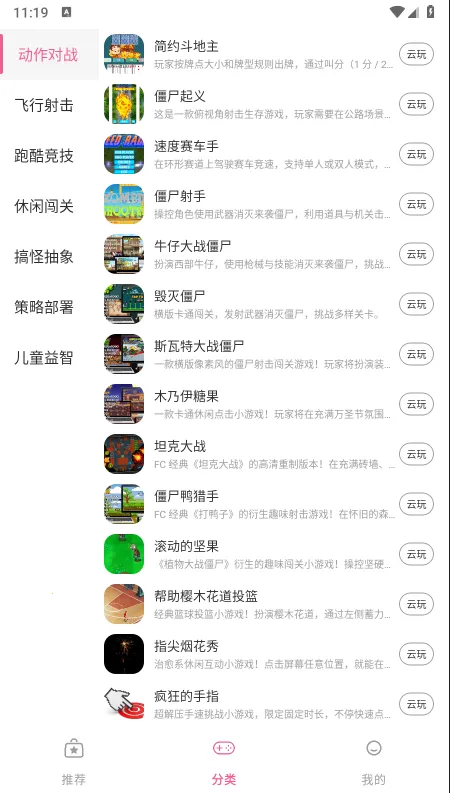Switch to 策略部署 category
Screen dimensions: 450x793
coord(44,307)
